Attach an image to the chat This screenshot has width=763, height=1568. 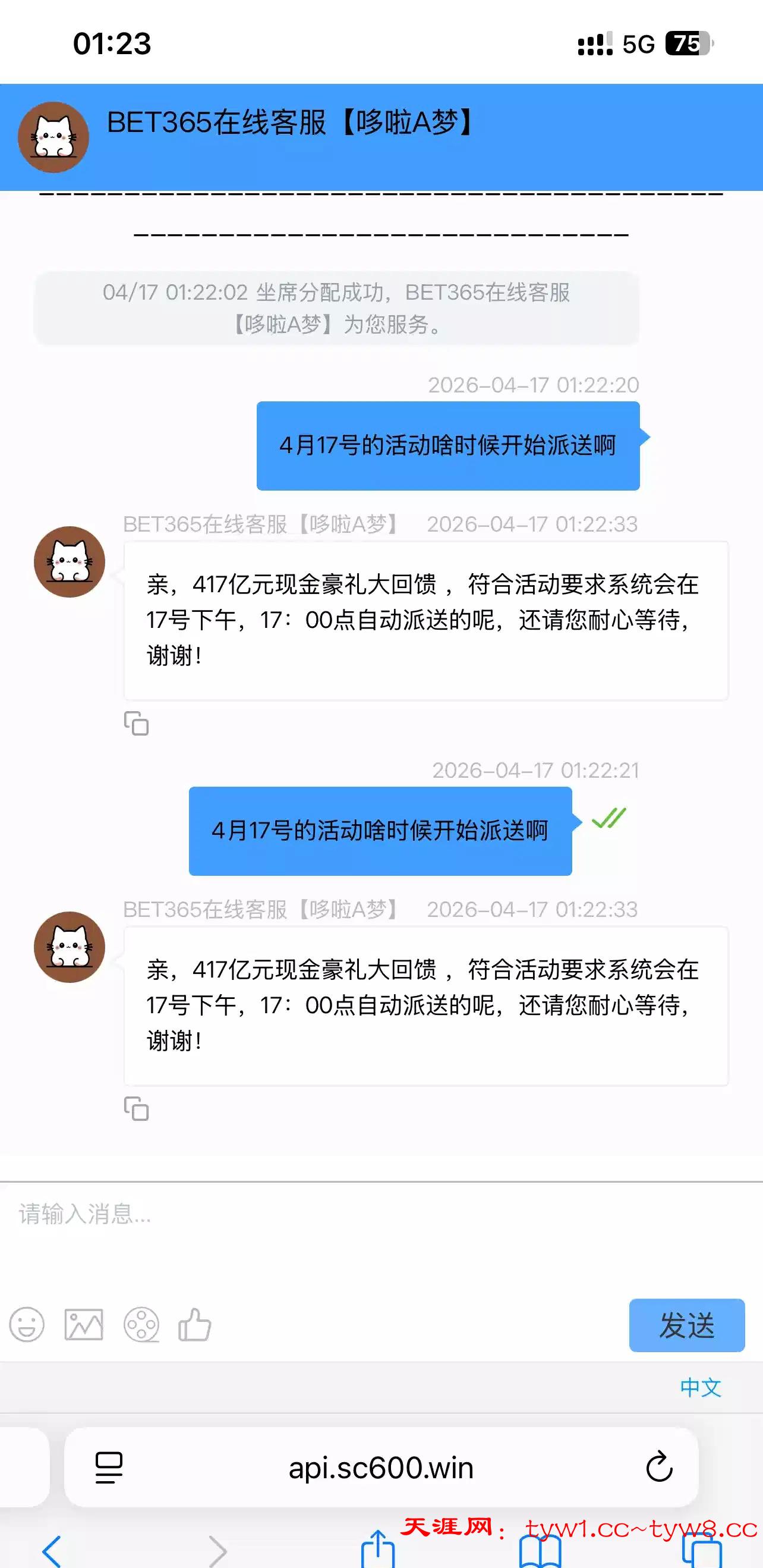point(84,1325)
